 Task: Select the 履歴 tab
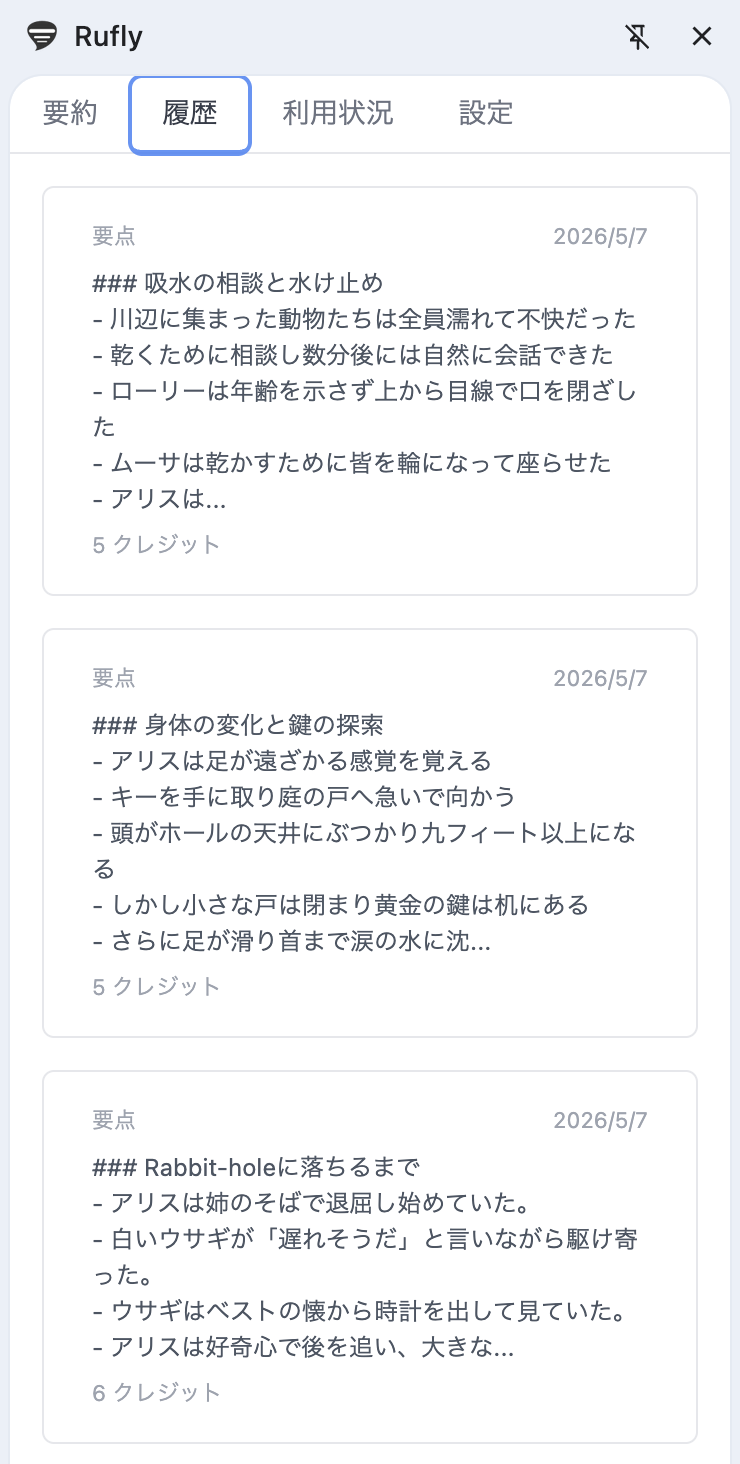point(190,114)
